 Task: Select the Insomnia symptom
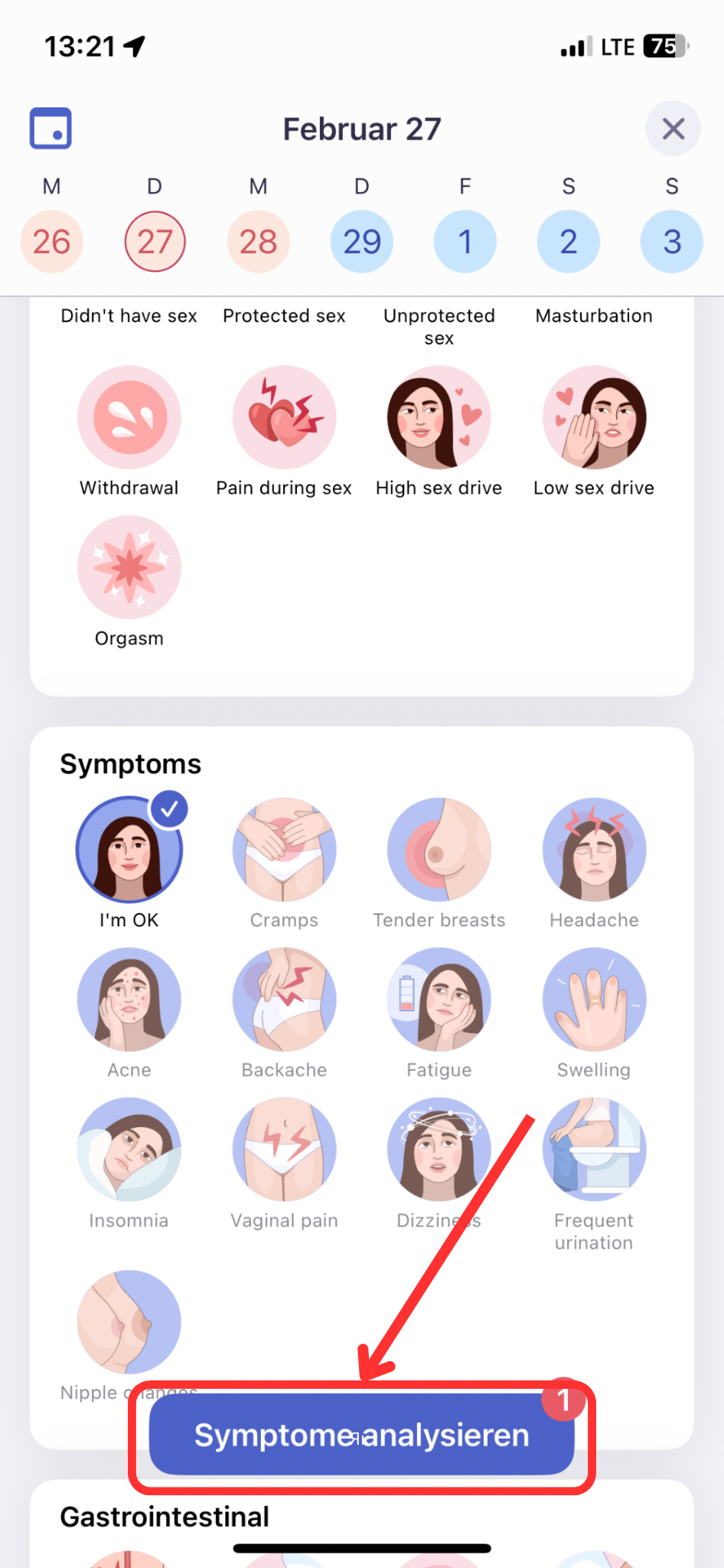coord(129,1150)
